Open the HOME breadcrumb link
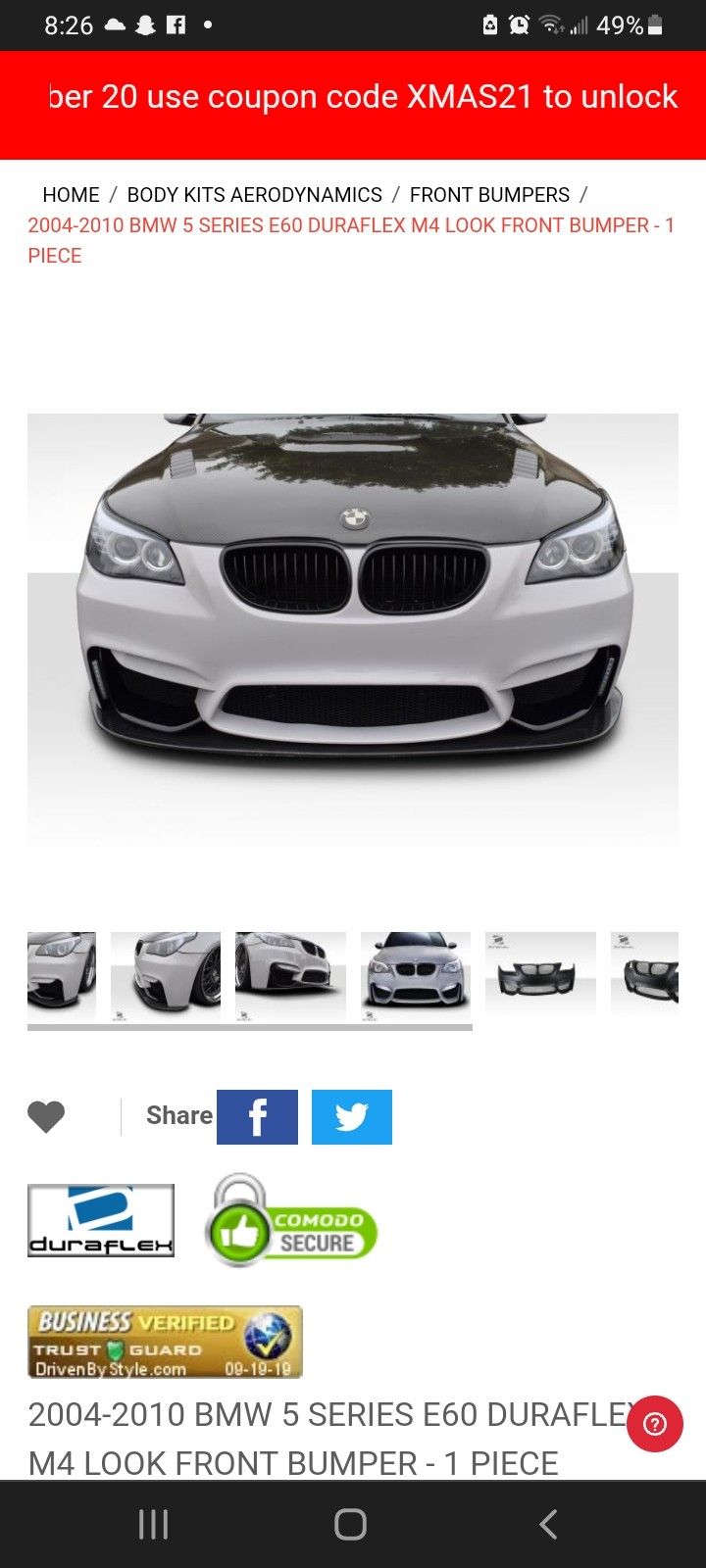706x1568 pixels. [71, 195]
